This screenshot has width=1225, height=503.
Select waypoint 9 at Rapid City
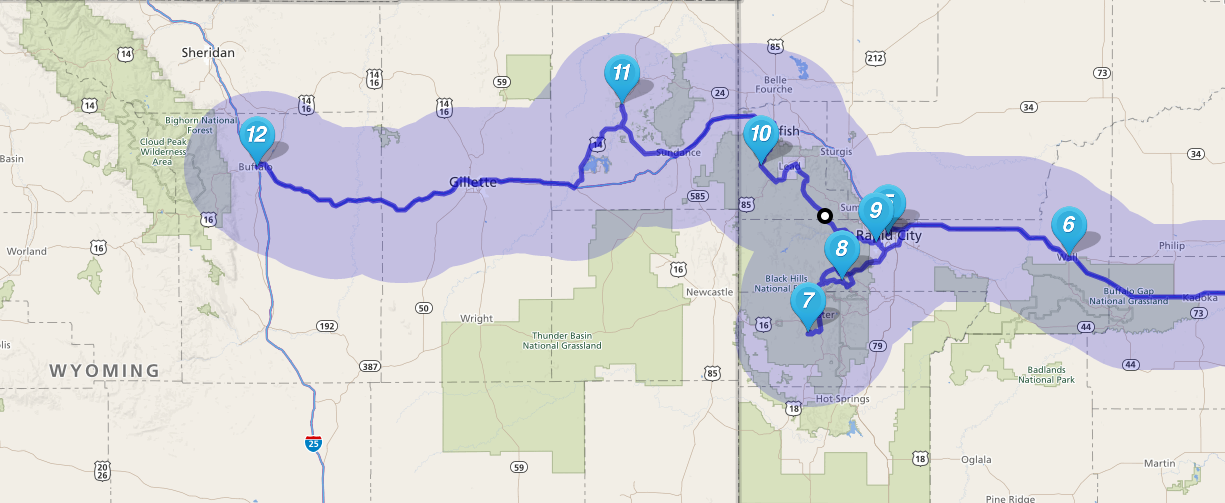pos(873,212)
